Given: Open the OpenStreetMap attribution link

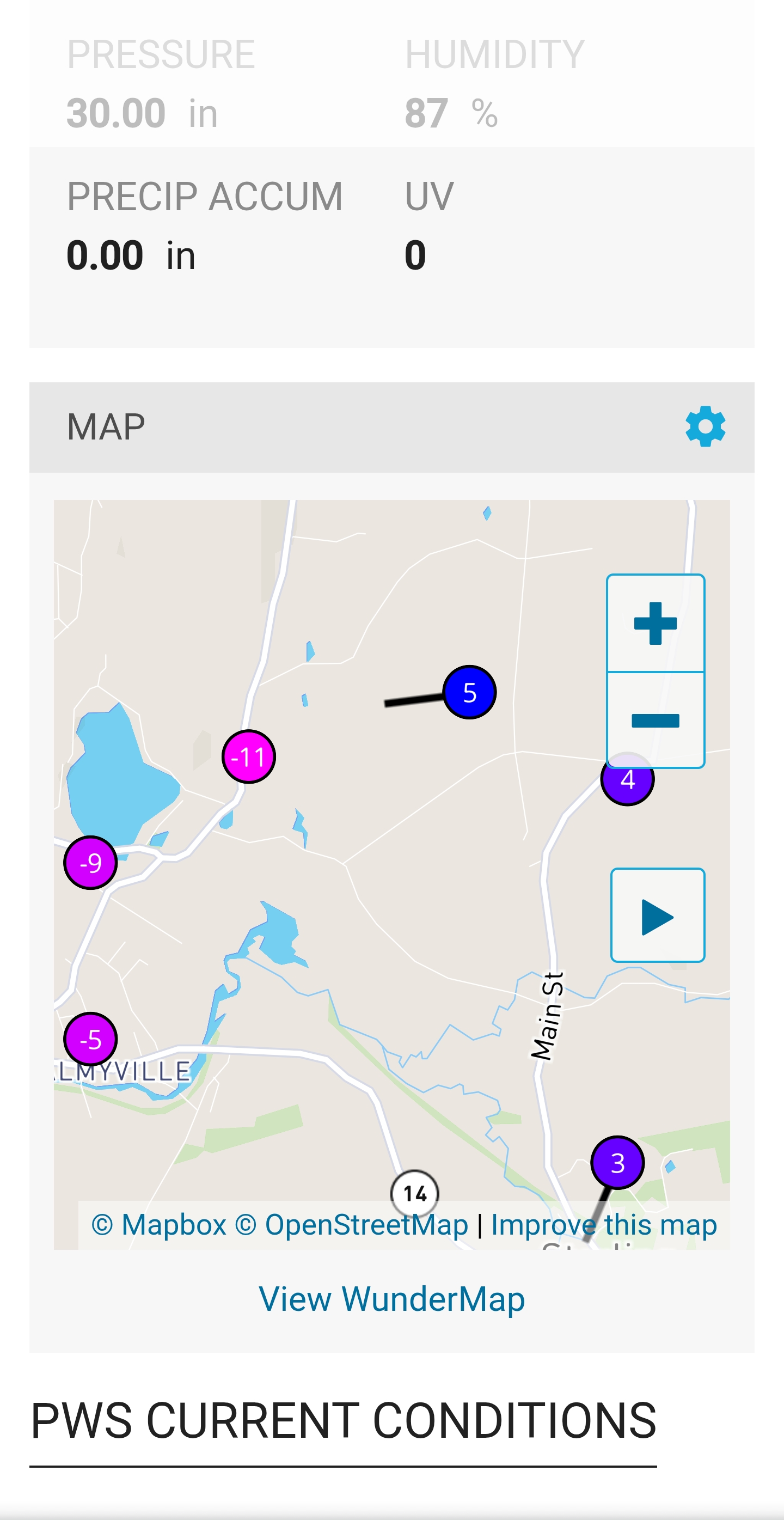Looking at the screenshot, I should [352, 1224].
